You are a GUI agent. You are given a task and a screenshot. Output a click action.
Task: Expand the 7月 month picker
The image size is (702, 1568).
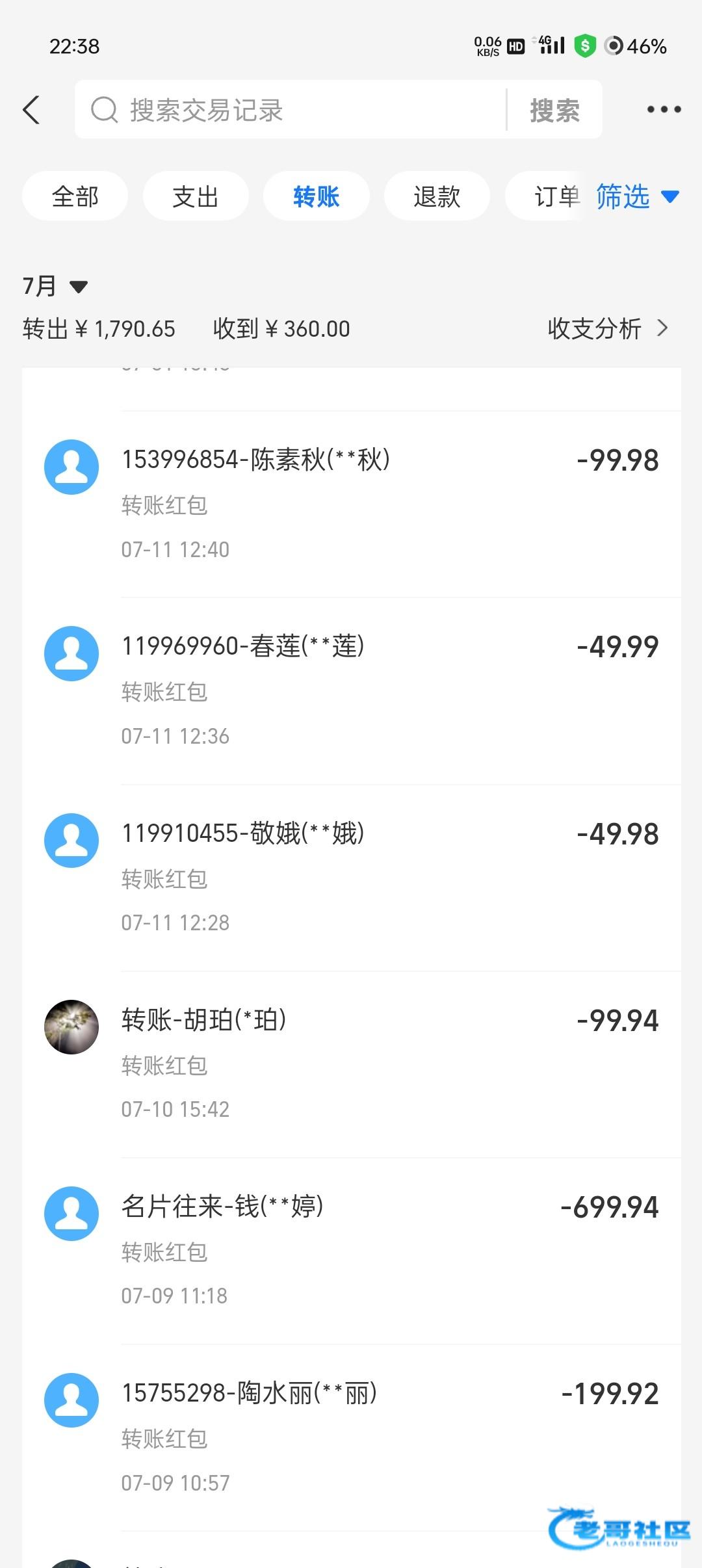[55, 286]
